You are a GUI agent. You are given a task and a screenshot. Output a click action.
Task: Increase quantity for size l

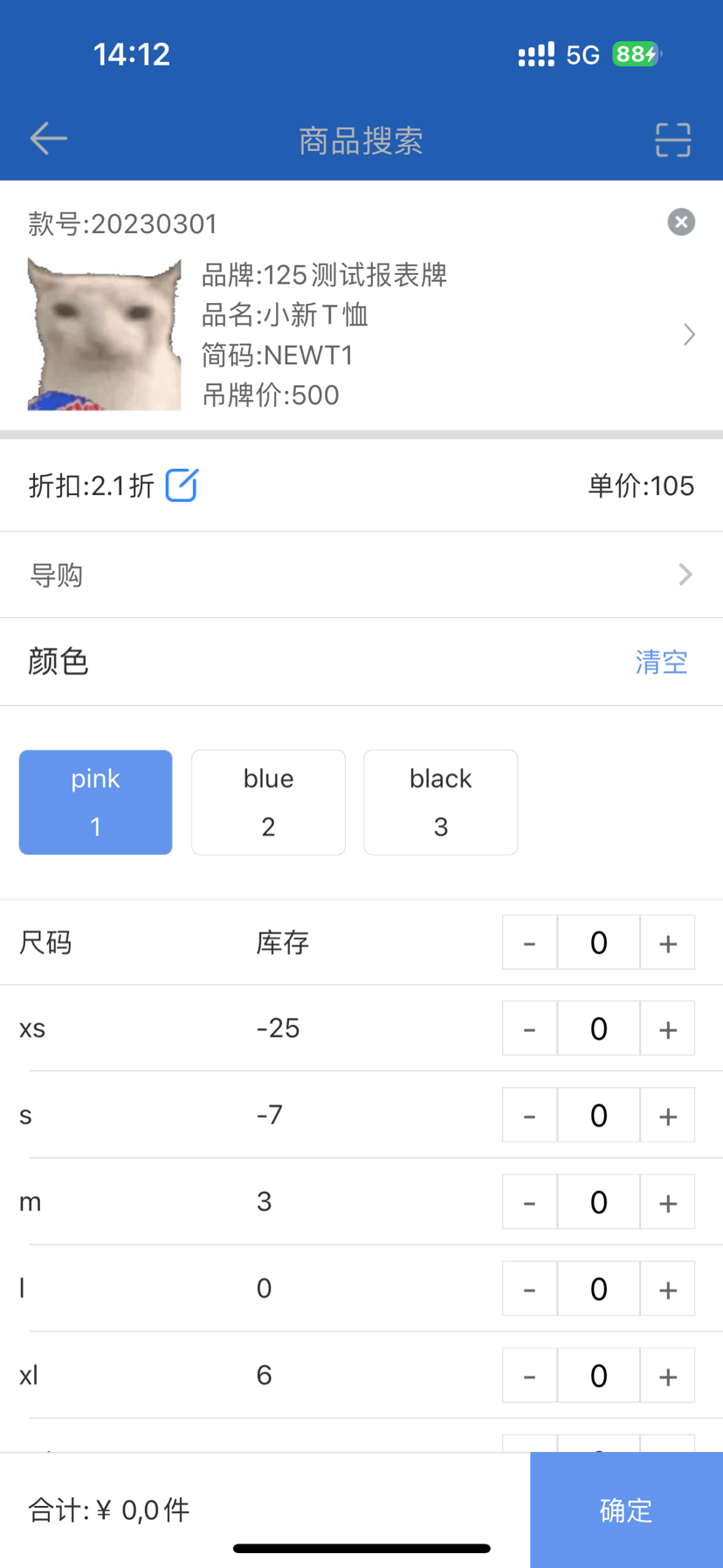click(x=668, y=1289)
